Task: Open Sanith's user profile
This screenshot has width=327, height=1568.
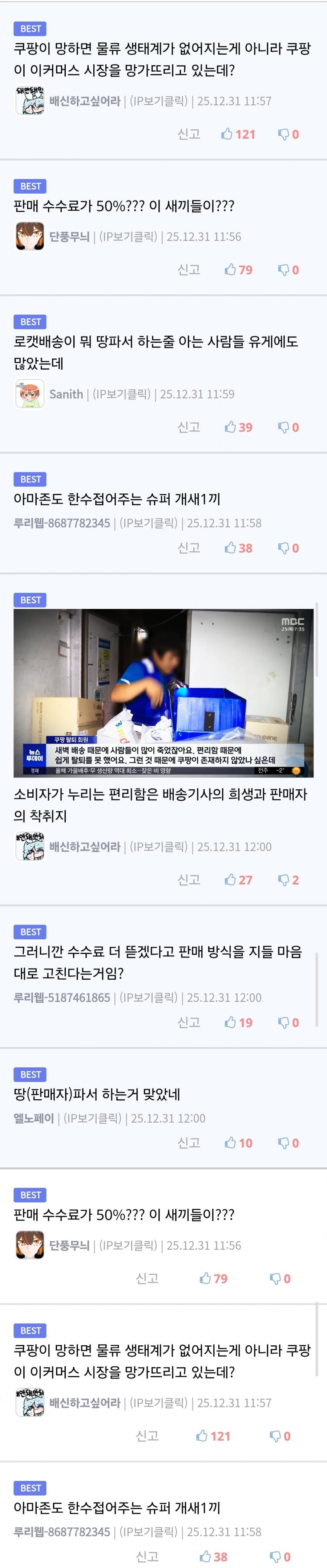Action: point(66,394)
